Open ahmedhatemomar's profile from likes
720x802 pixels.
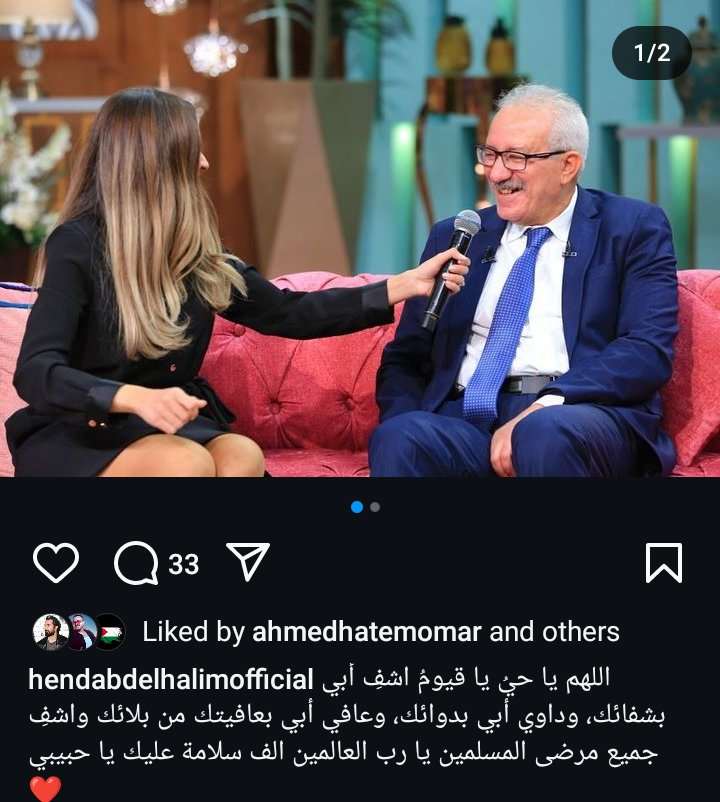pyautogui.click(x=366, y=632)
